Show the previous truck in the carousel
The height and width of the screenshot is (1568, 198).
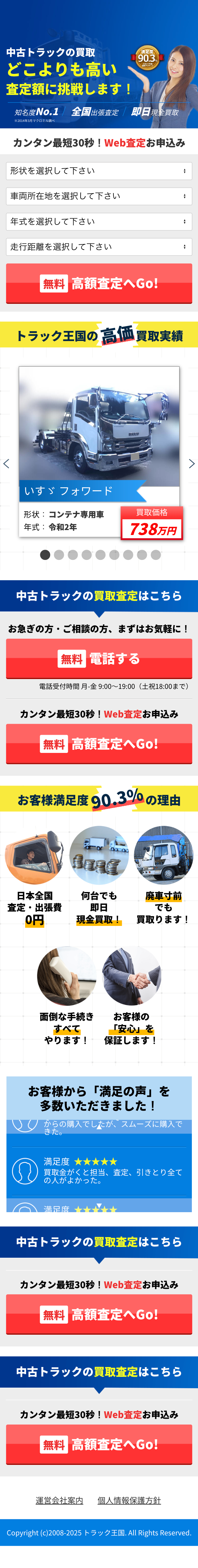click(6, 464)
